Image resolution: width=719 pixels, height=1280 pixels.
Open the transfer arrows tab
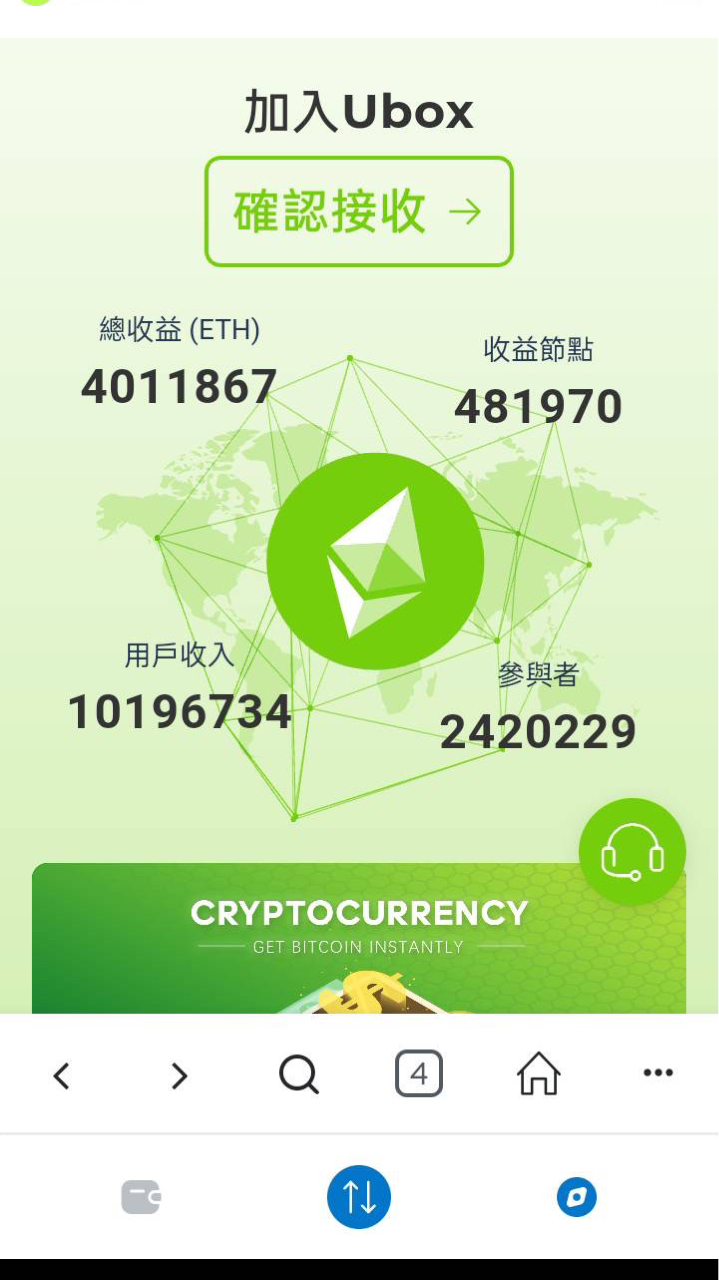pos(359,1197)
